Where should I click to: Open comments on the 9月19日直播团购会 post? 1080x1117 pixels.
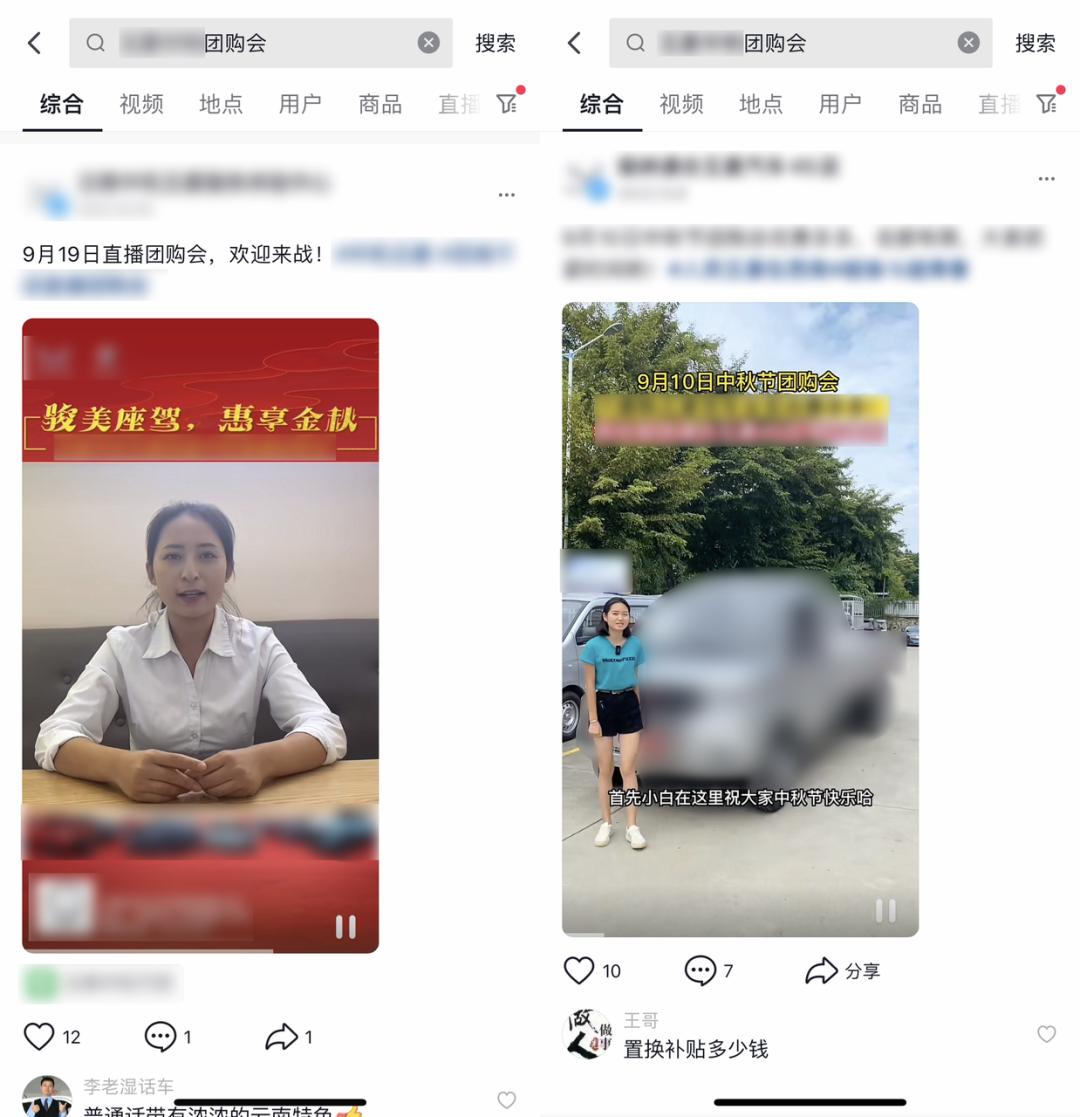click(x=161, y=1037)
